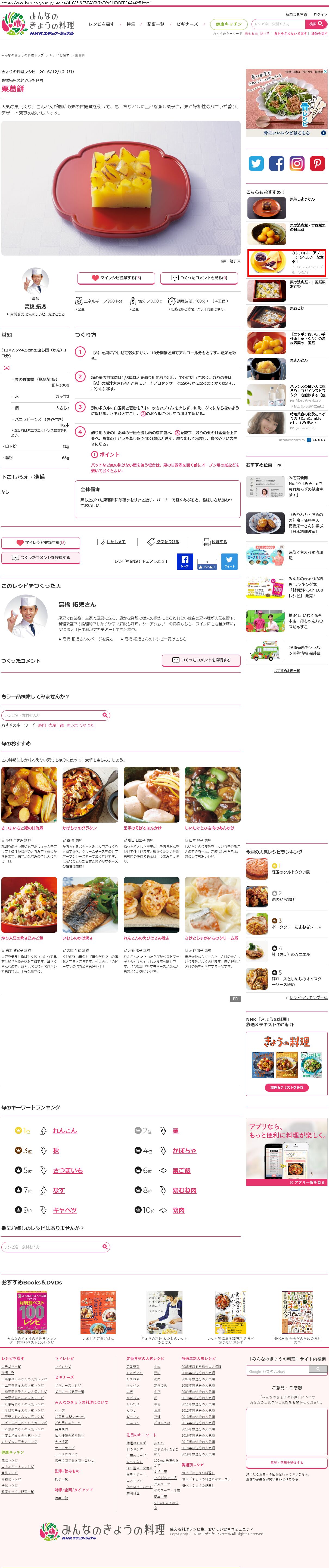Open the 健康キッチン button
The image size is (329, 1568).
click(x=228, y=24)
